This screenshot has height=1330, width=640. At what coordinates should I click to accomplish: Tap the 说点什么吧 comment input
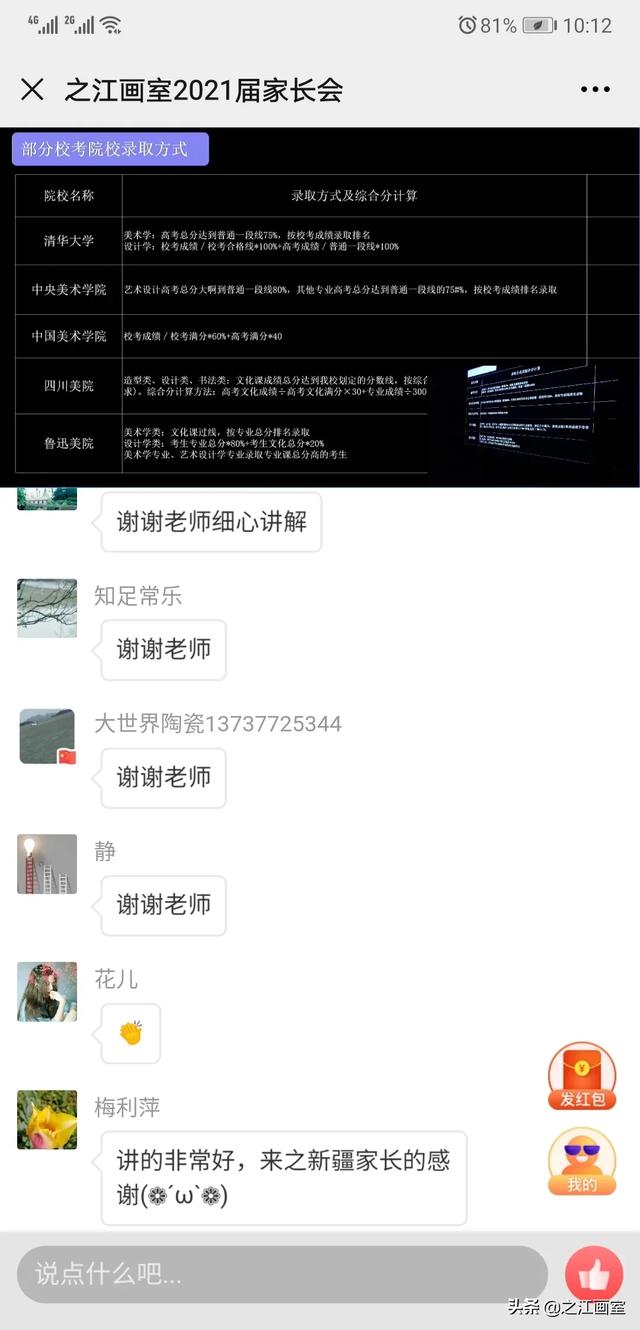coord(282,1274)
